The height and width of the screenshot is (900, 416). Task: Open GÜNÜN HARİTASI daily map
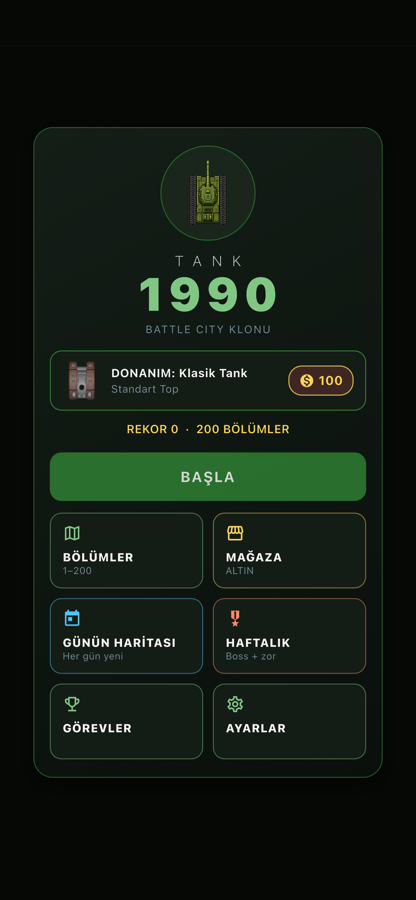click(126, 636)
